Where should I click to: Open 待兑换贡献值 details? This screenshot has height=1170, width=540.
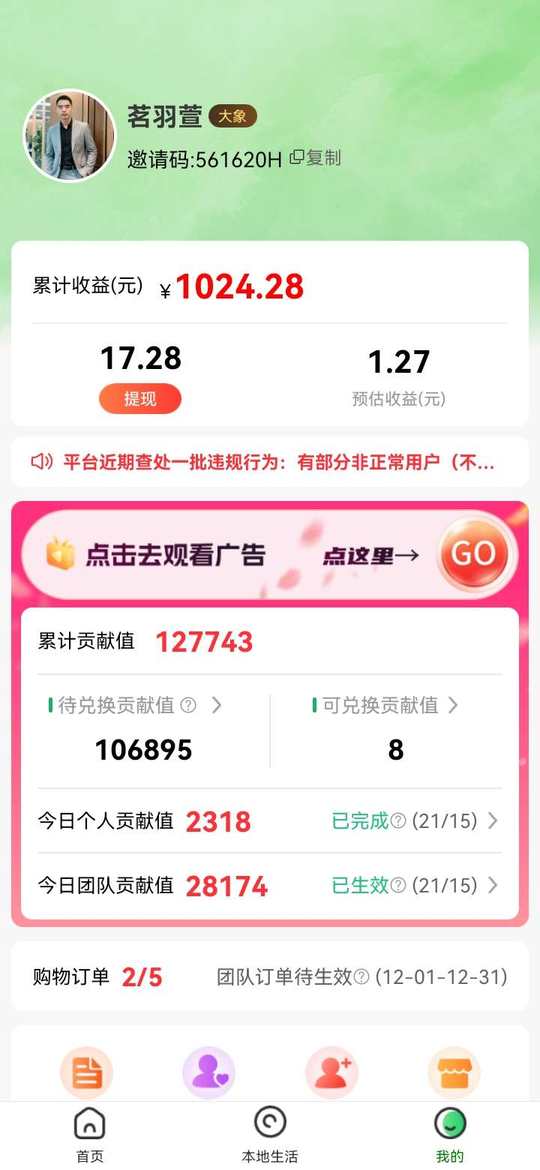click(135, 705)
